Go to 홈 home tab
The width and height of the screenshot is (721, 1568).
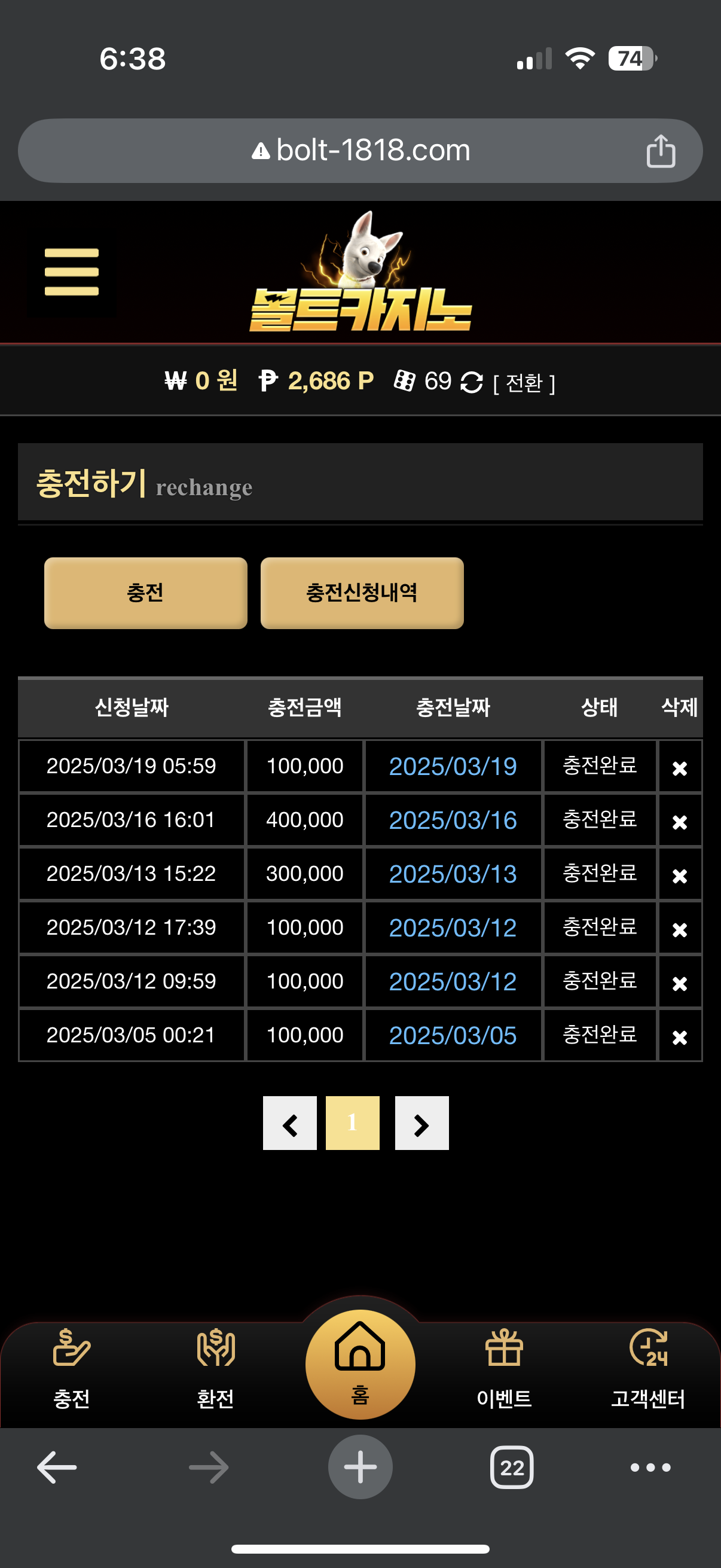pos(360,1363)
